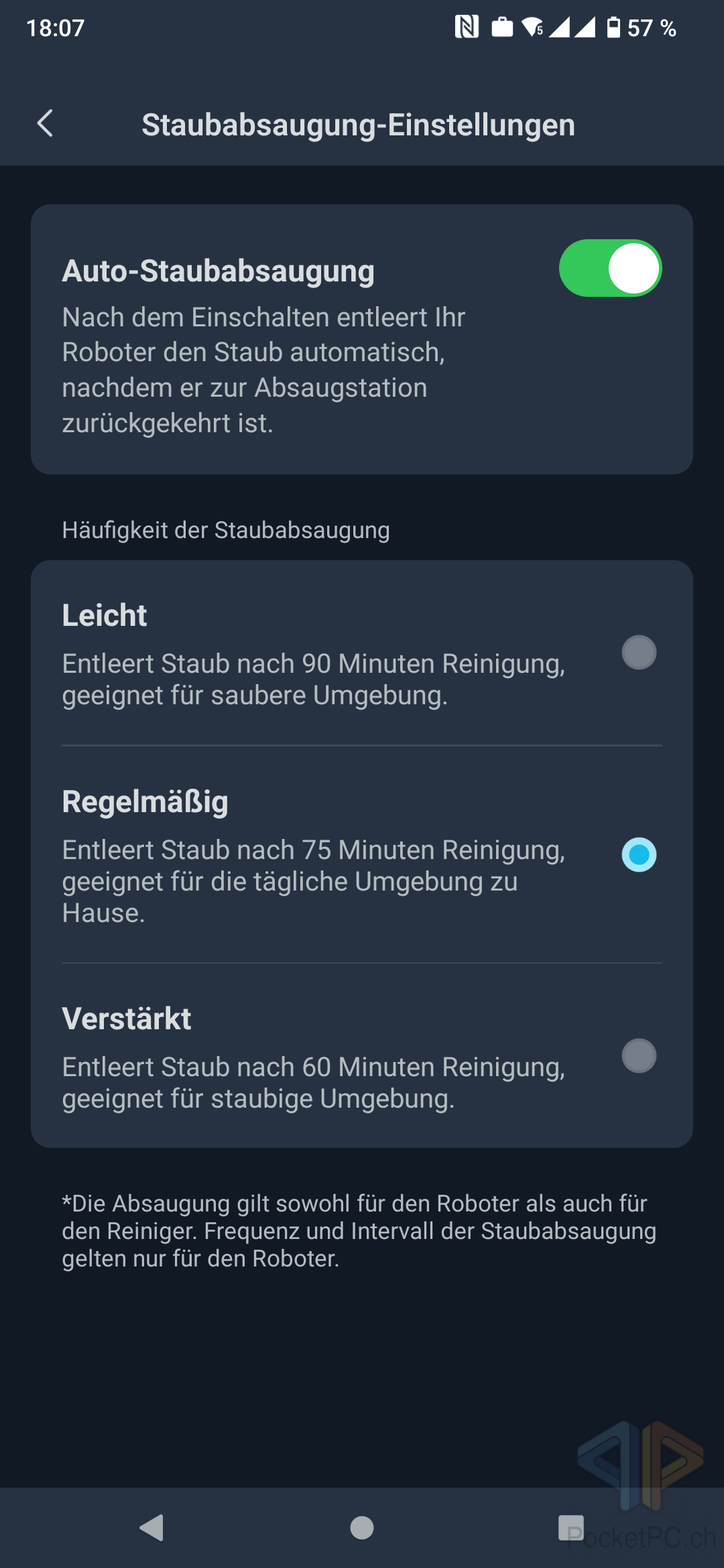Go to the home screen

tap(362, 1528)
